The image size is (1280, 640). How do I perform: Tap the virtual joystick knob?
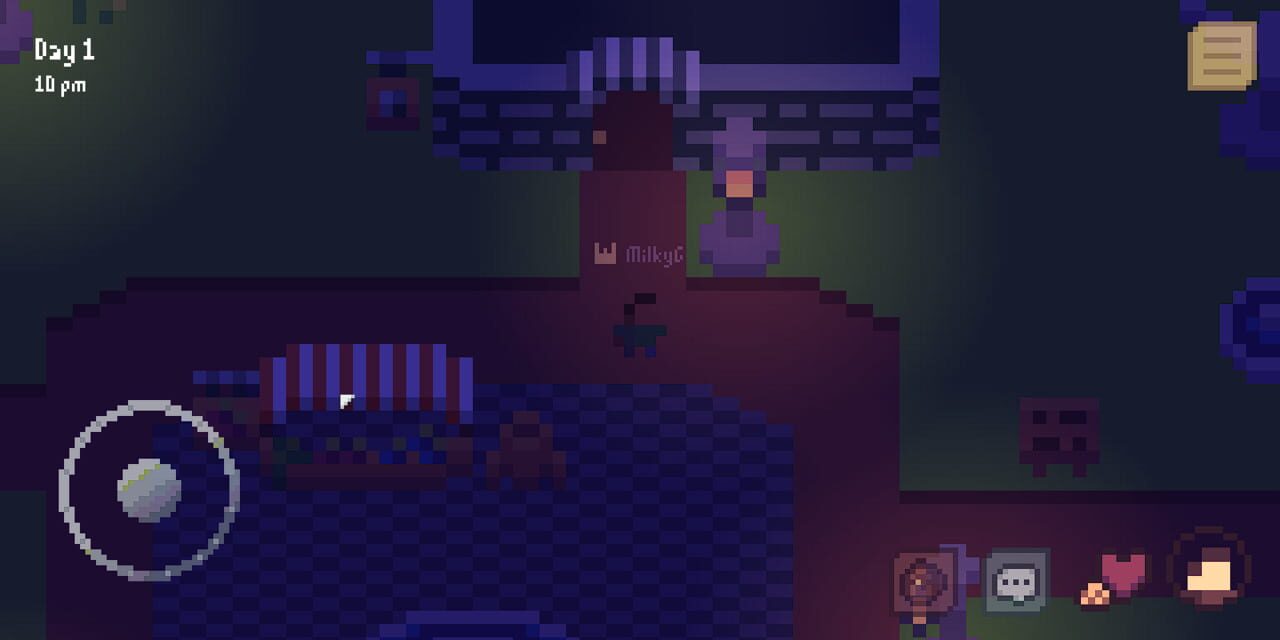pos(149,490)
